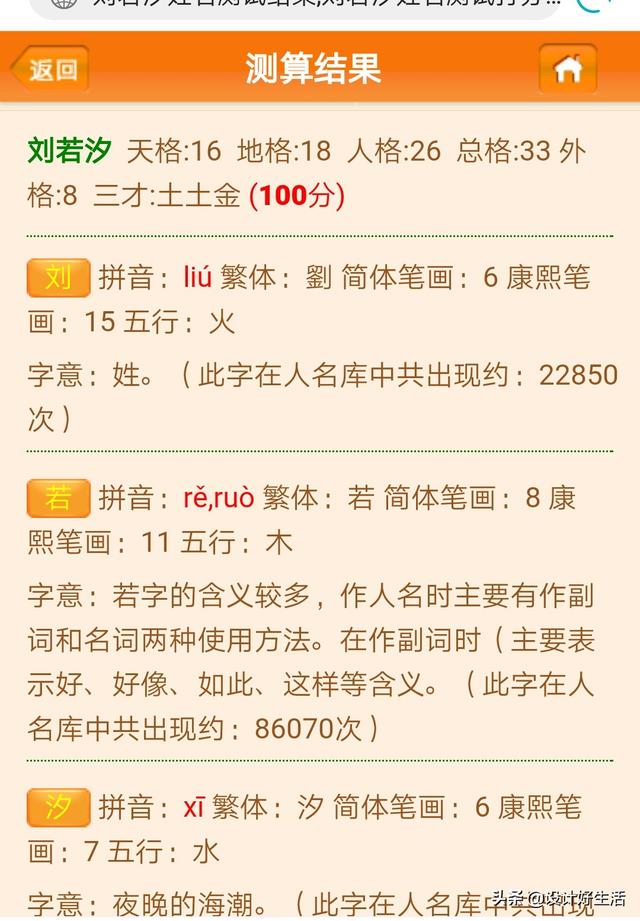Go to the home page icon

point(567,69)
